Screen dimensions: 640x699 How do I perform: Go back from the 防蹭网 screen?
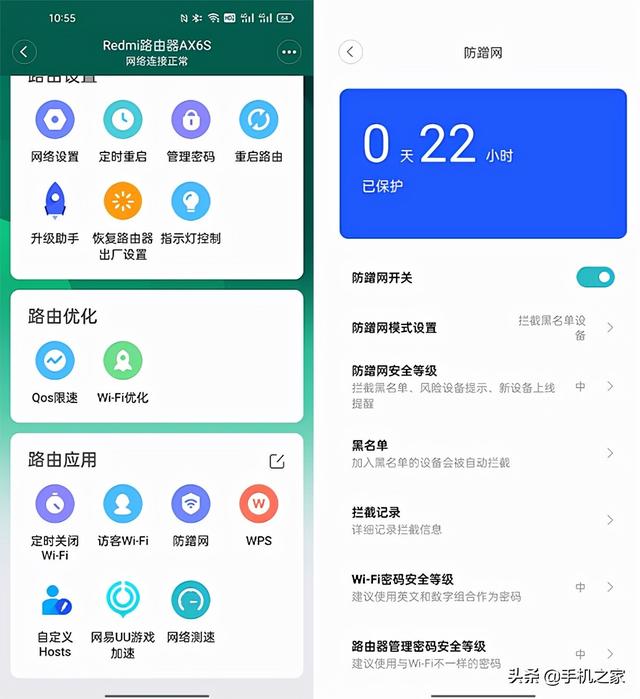point(349,52)
